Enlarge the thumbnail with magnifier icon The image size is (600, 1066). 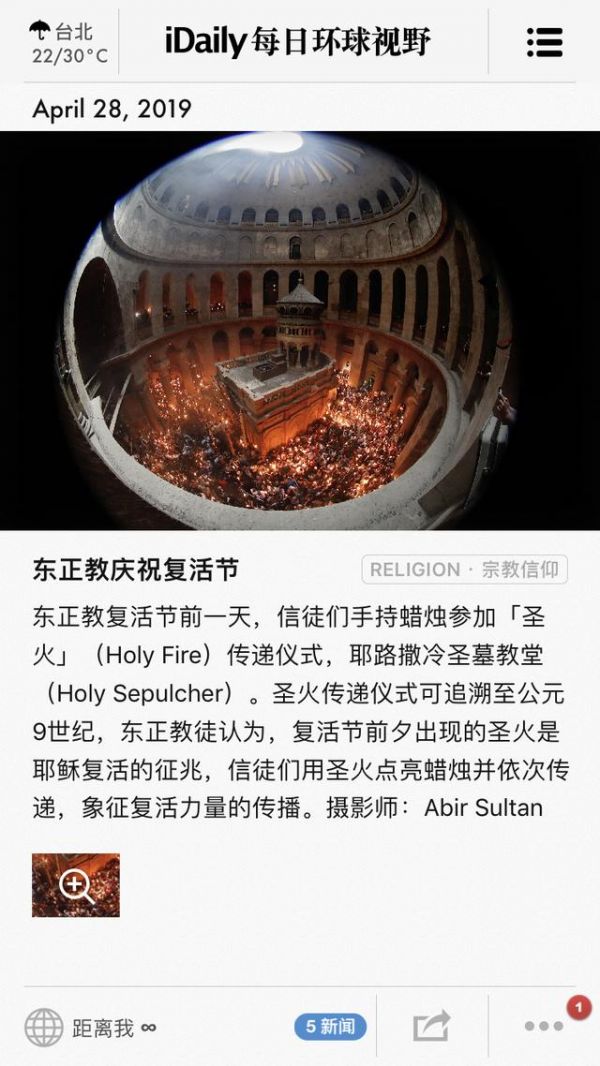[x=76, y=885]
